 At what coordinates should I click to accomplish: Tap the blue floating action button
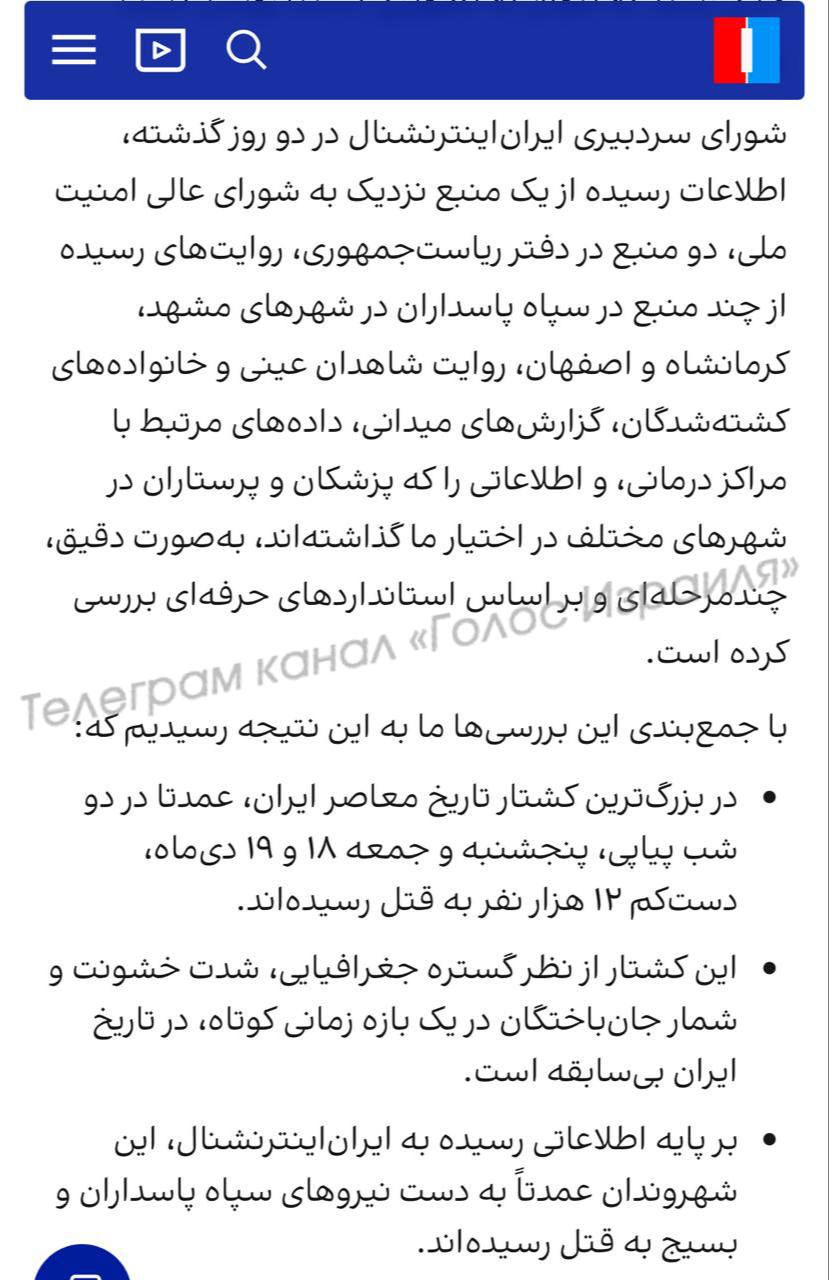pos(82,1266)
